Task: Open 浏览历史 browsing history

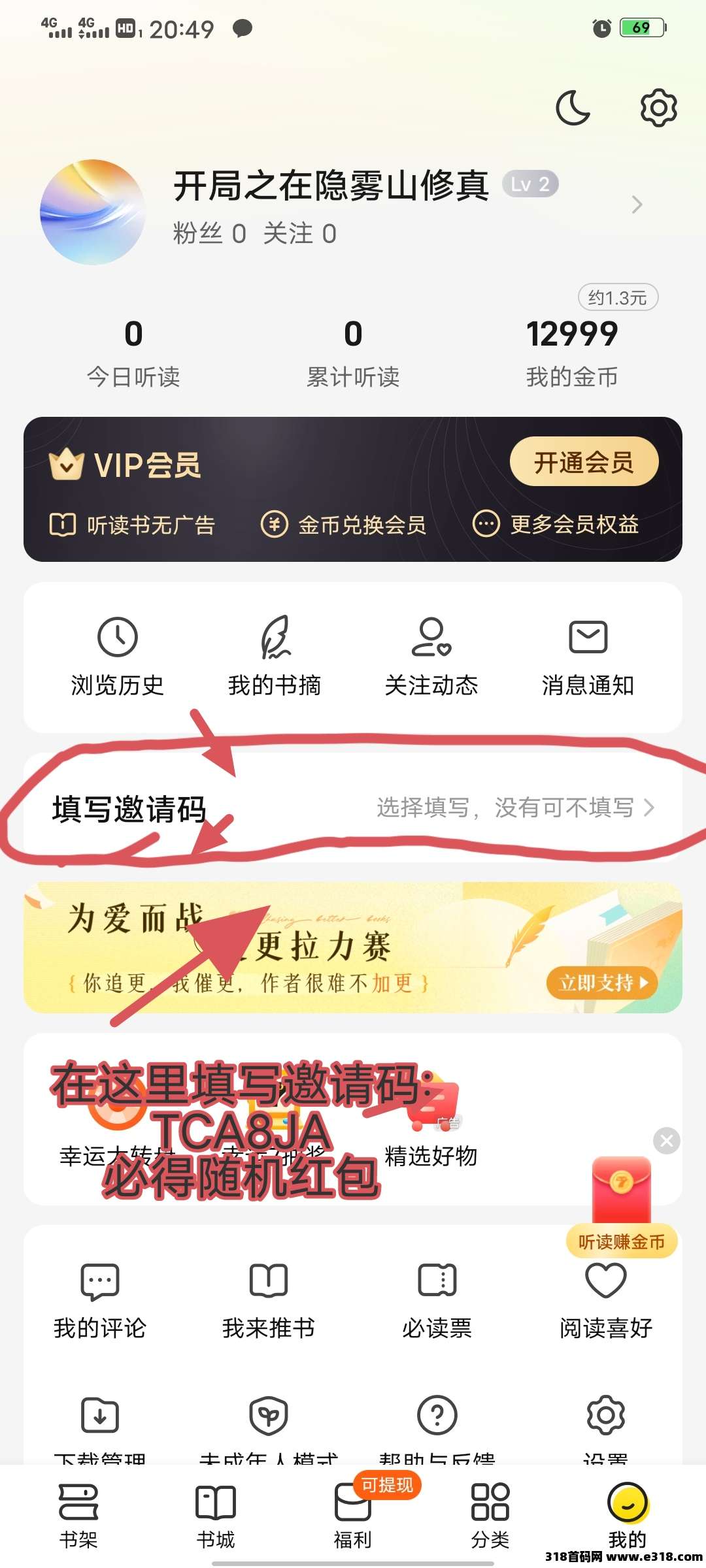Action: pyautogui.click(x=118, y=657)
